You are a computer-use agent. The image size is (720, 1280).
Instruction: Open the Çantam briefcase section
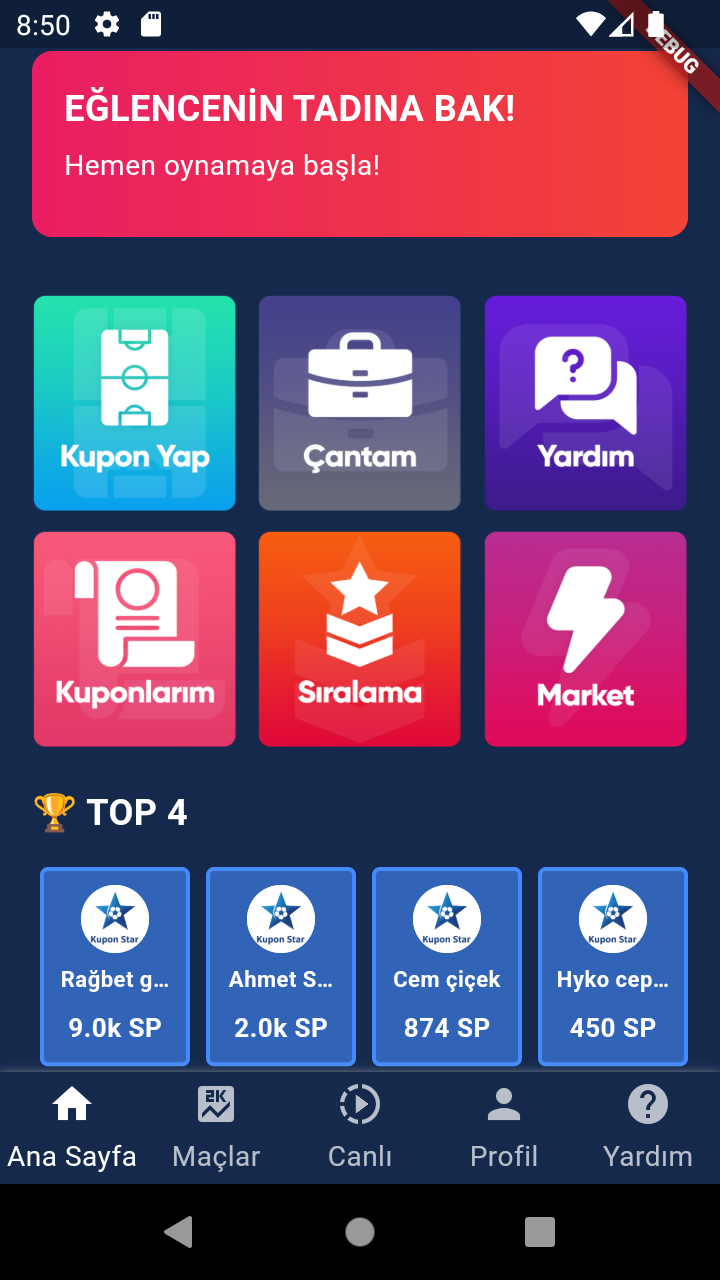click(359, 403)
